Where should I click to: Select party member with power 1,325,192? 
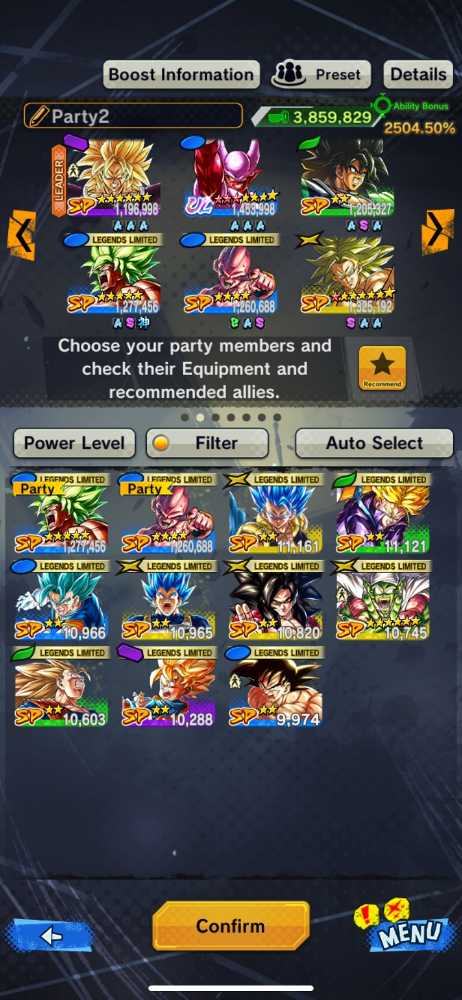(x=348, y=276)
